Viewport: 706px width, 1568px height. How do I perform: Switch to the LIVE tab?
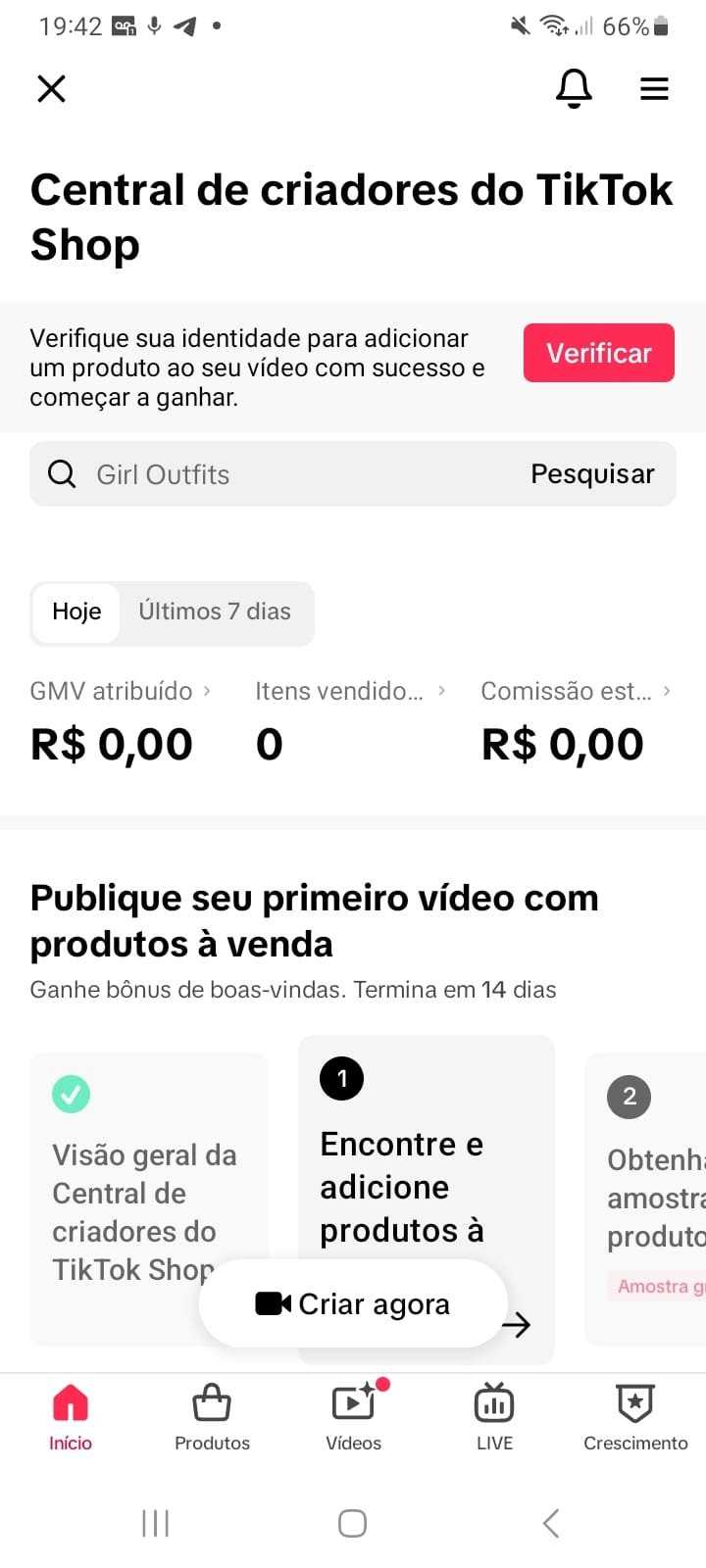[x=494, y=1417]
